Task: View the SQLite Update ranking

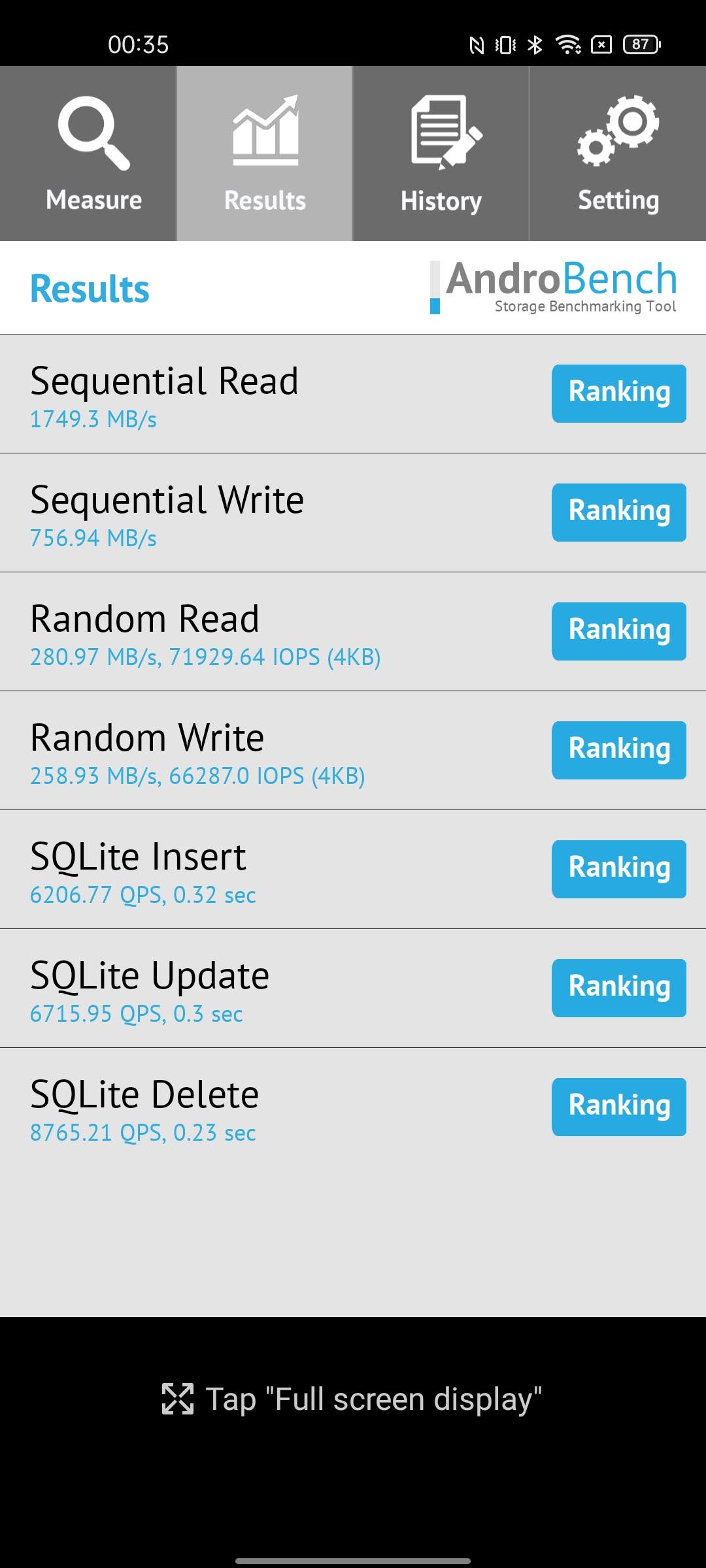Action: click(618, 988)
